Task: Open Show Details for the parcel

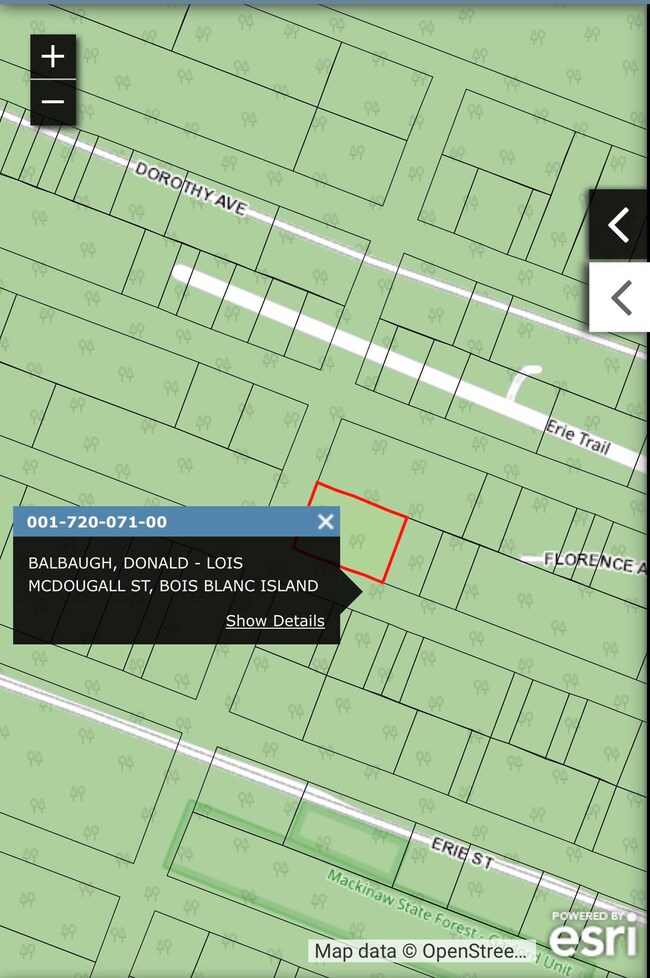Action: (275, 621)
